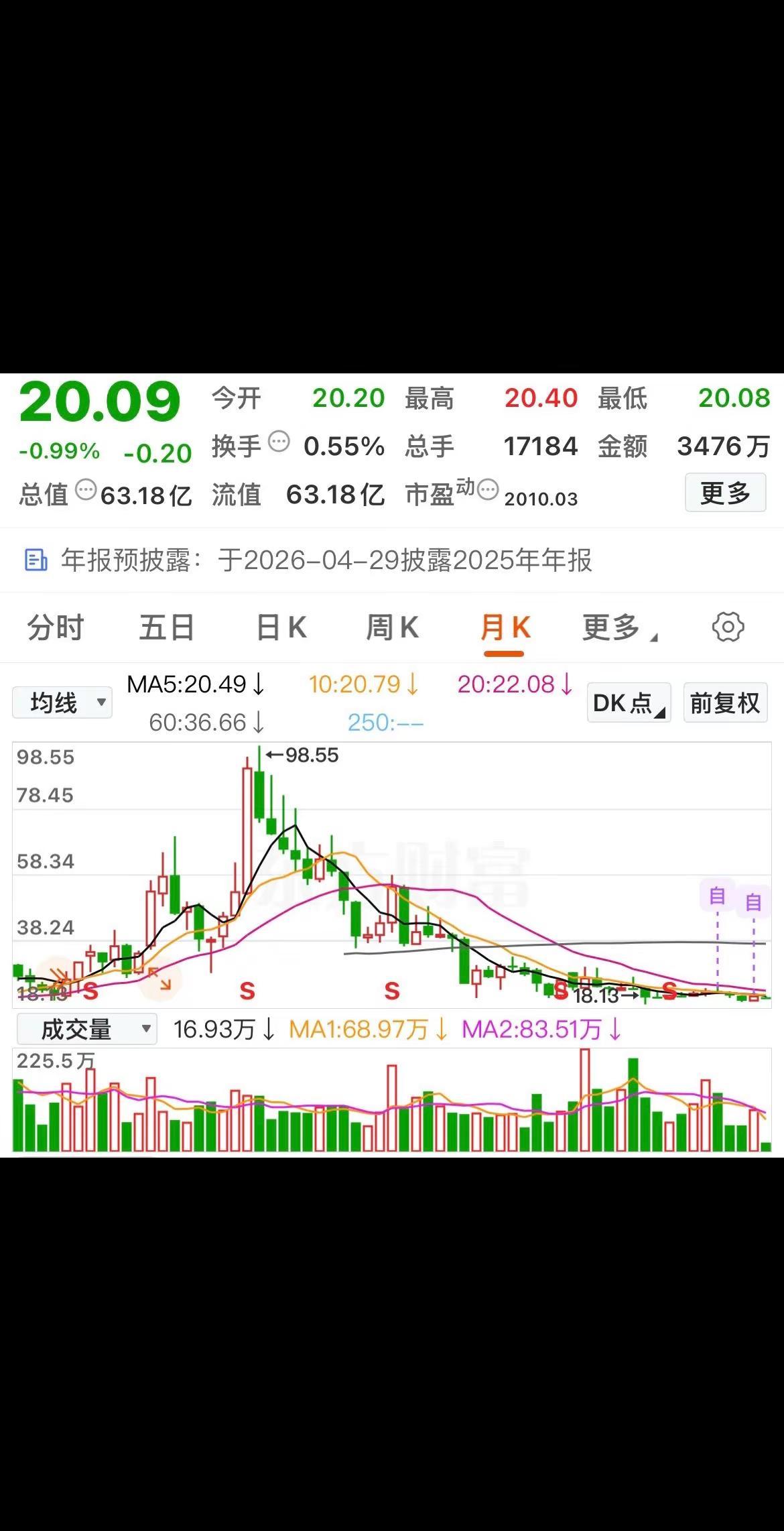
Task: Open the 均线 indicator dropdown
Action: point(62,702)
